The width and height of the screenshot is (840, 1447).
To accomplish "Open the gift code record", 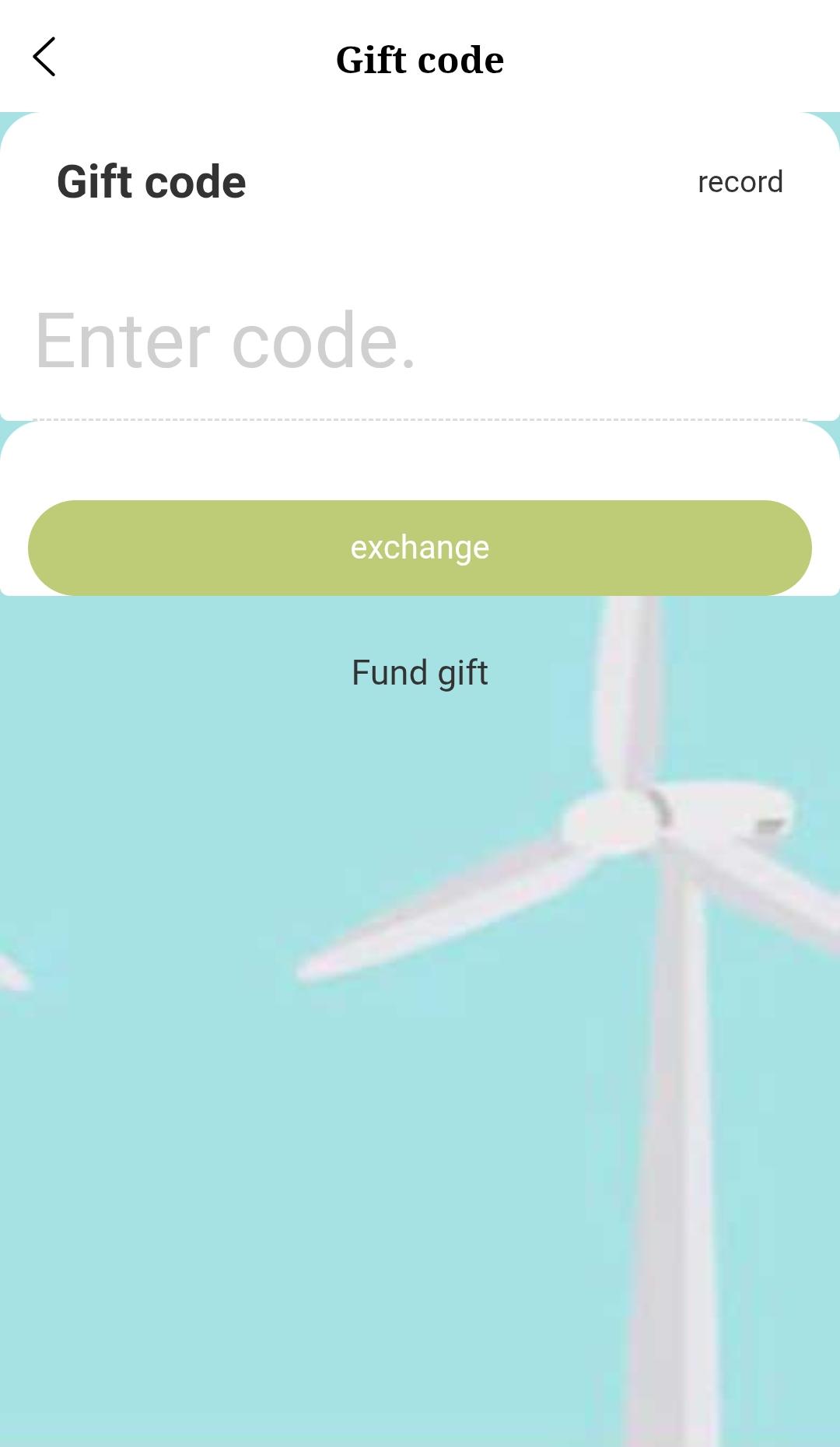I will 740,182.
